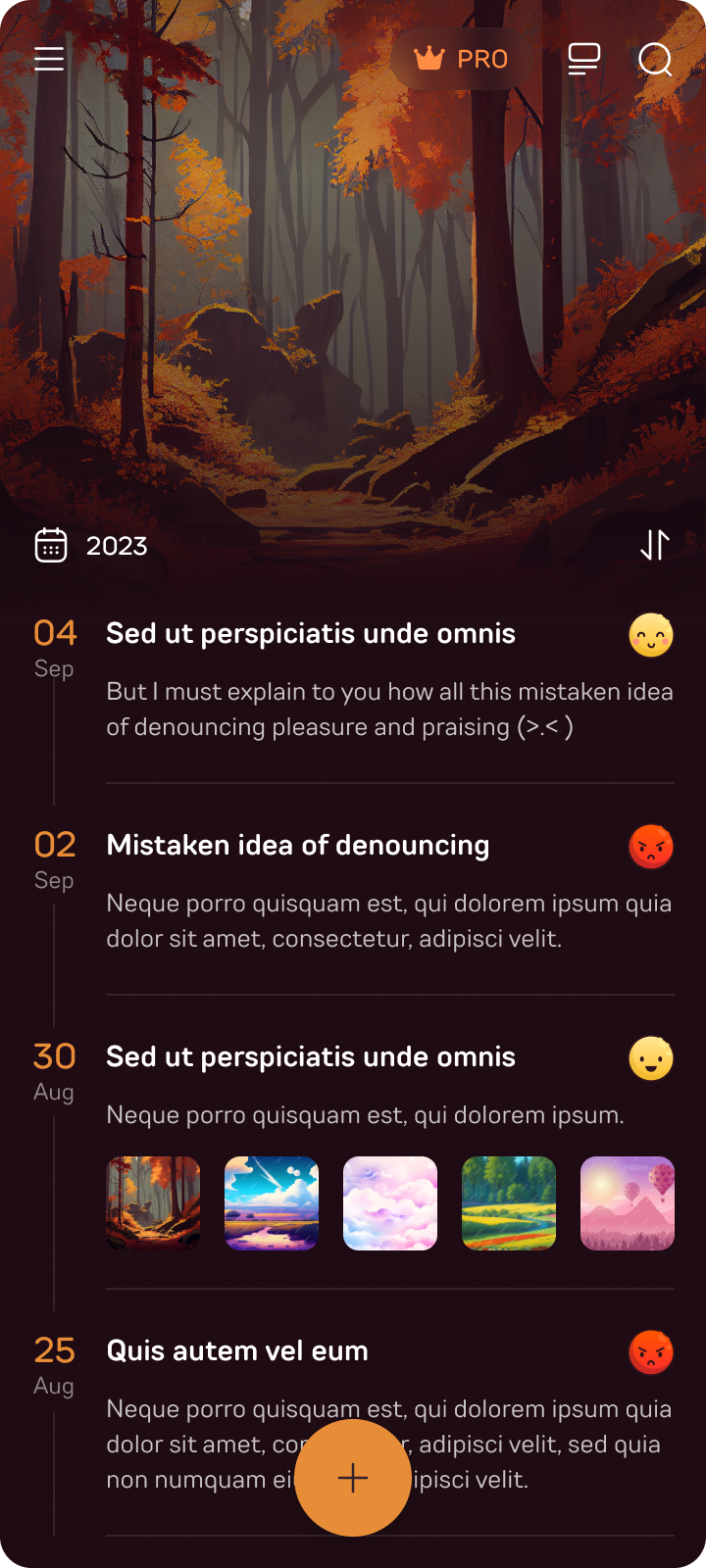
Task: Tap the PRO label to upgrade
Action: [479, 59]
